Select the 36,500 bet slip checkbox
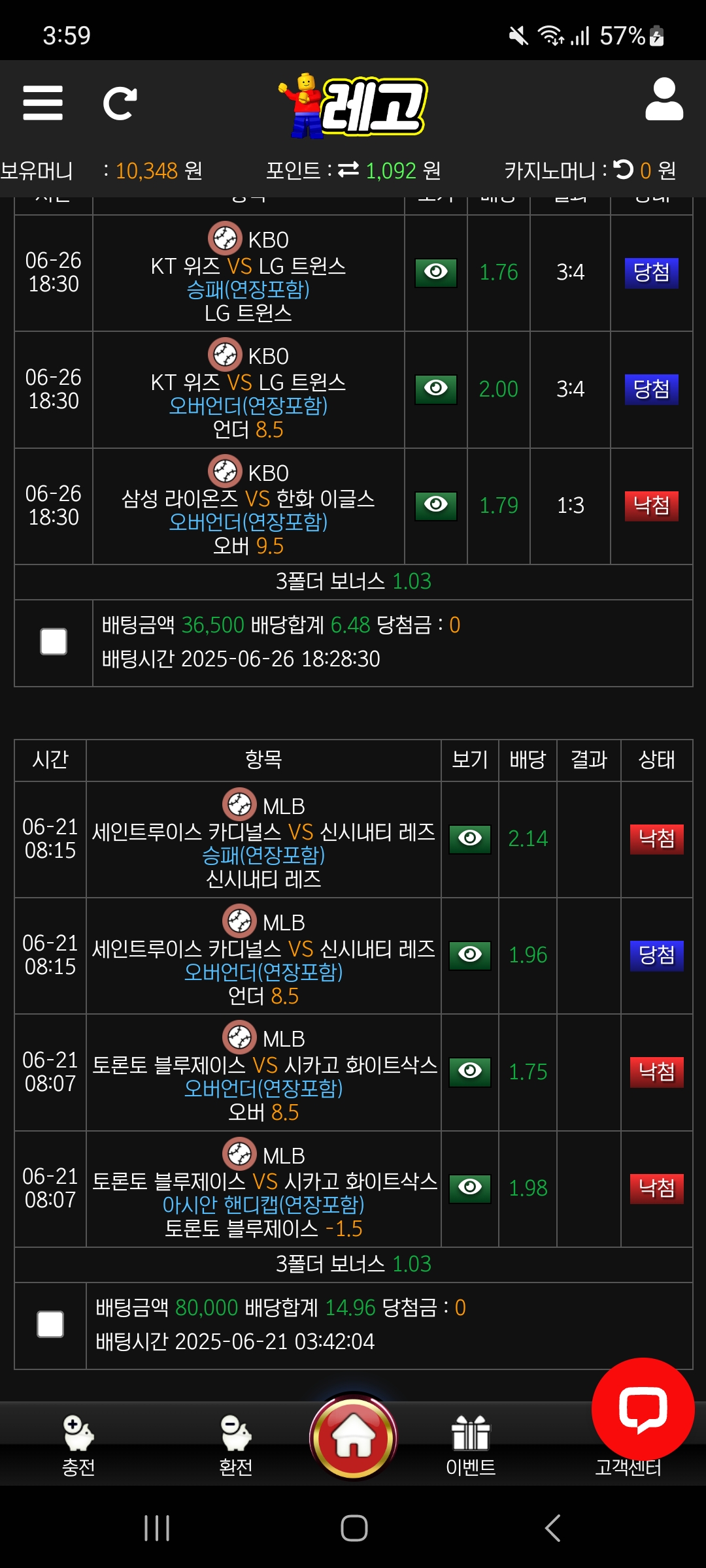This screenshot has width=706, height=1568. point(54,642)
